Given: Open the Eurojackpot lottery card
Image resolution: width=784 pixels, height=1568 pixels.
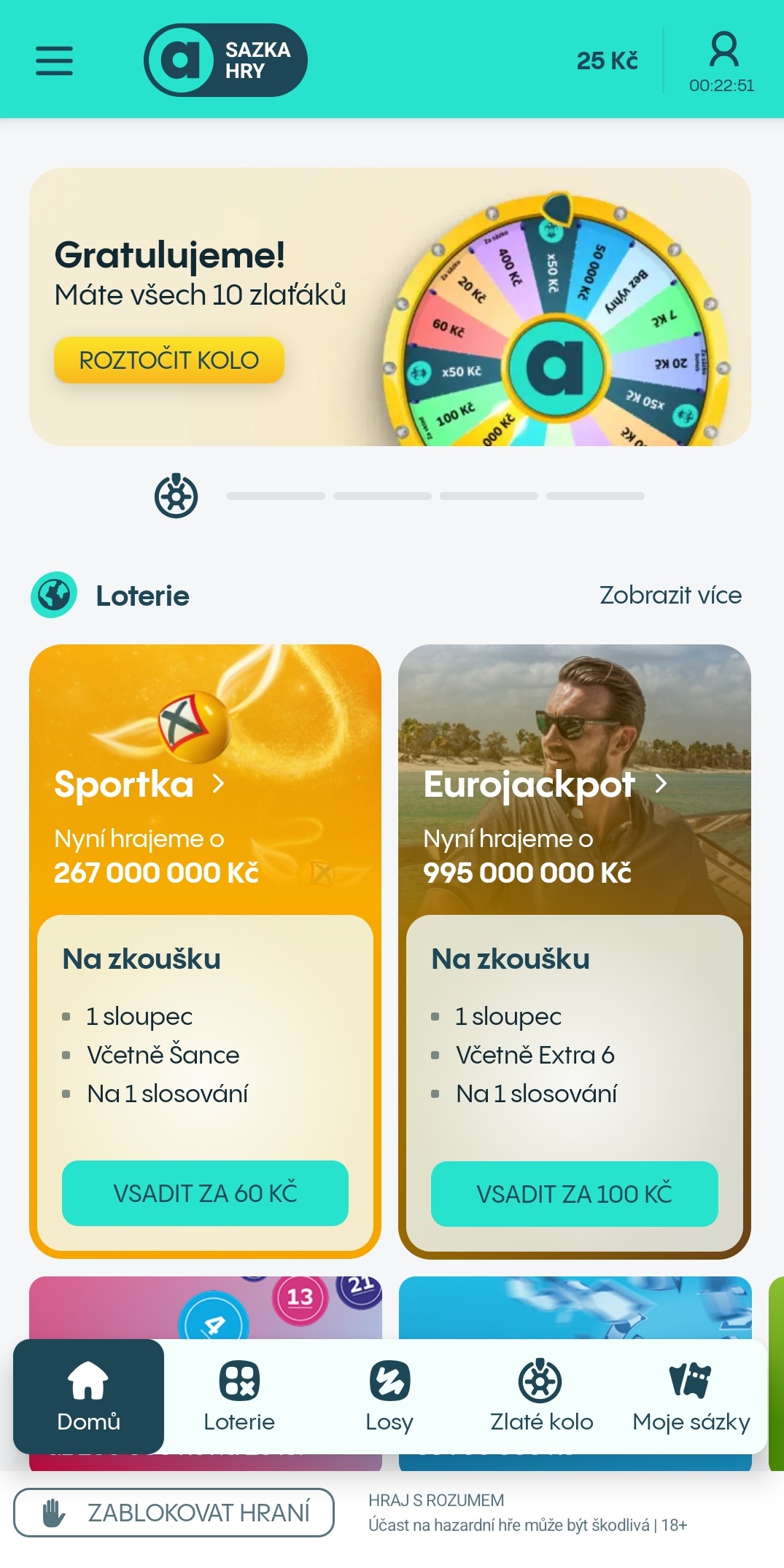Looking at the screenshot, I should [x=544, y=784].
